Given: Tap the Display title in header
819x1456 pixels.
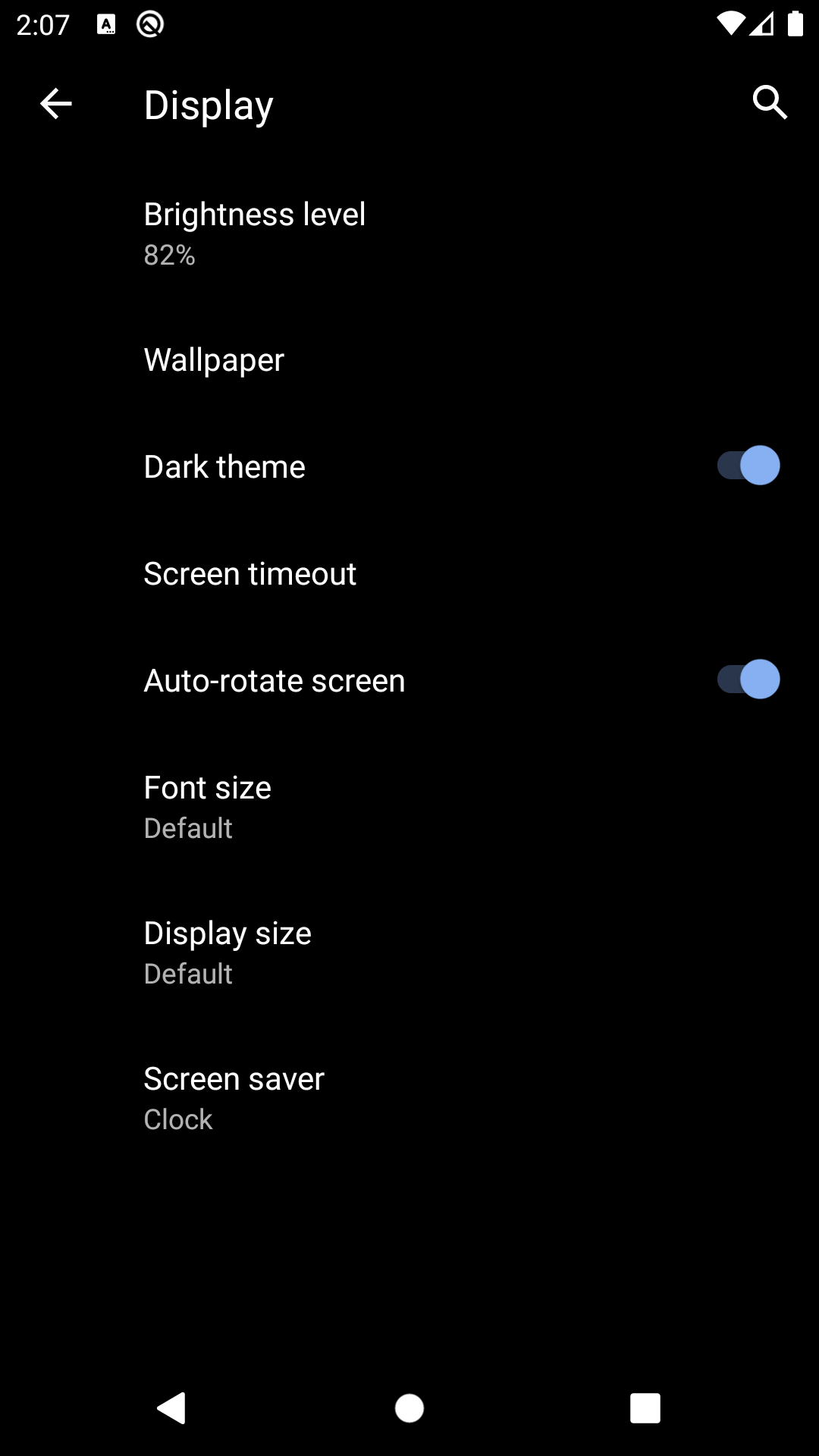Looking at the screenshot, I should point(209,104).
